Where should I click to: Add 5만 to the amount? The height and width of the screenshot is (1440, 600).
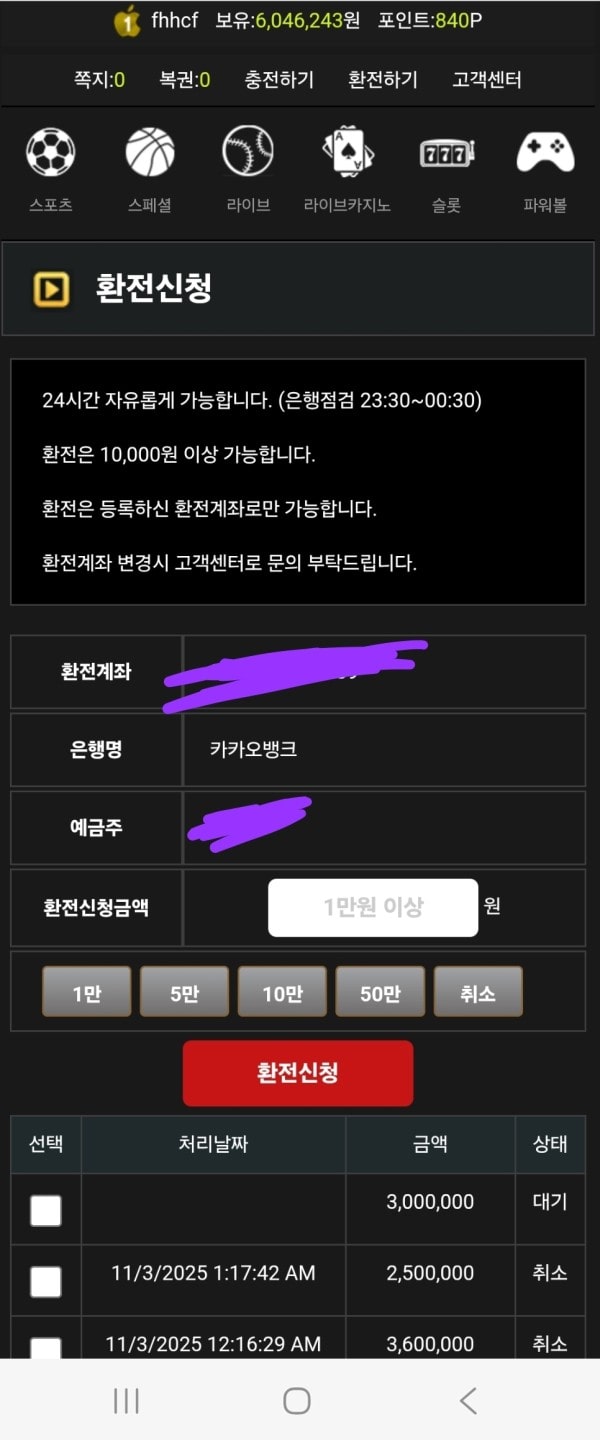[x=184, y=992]
